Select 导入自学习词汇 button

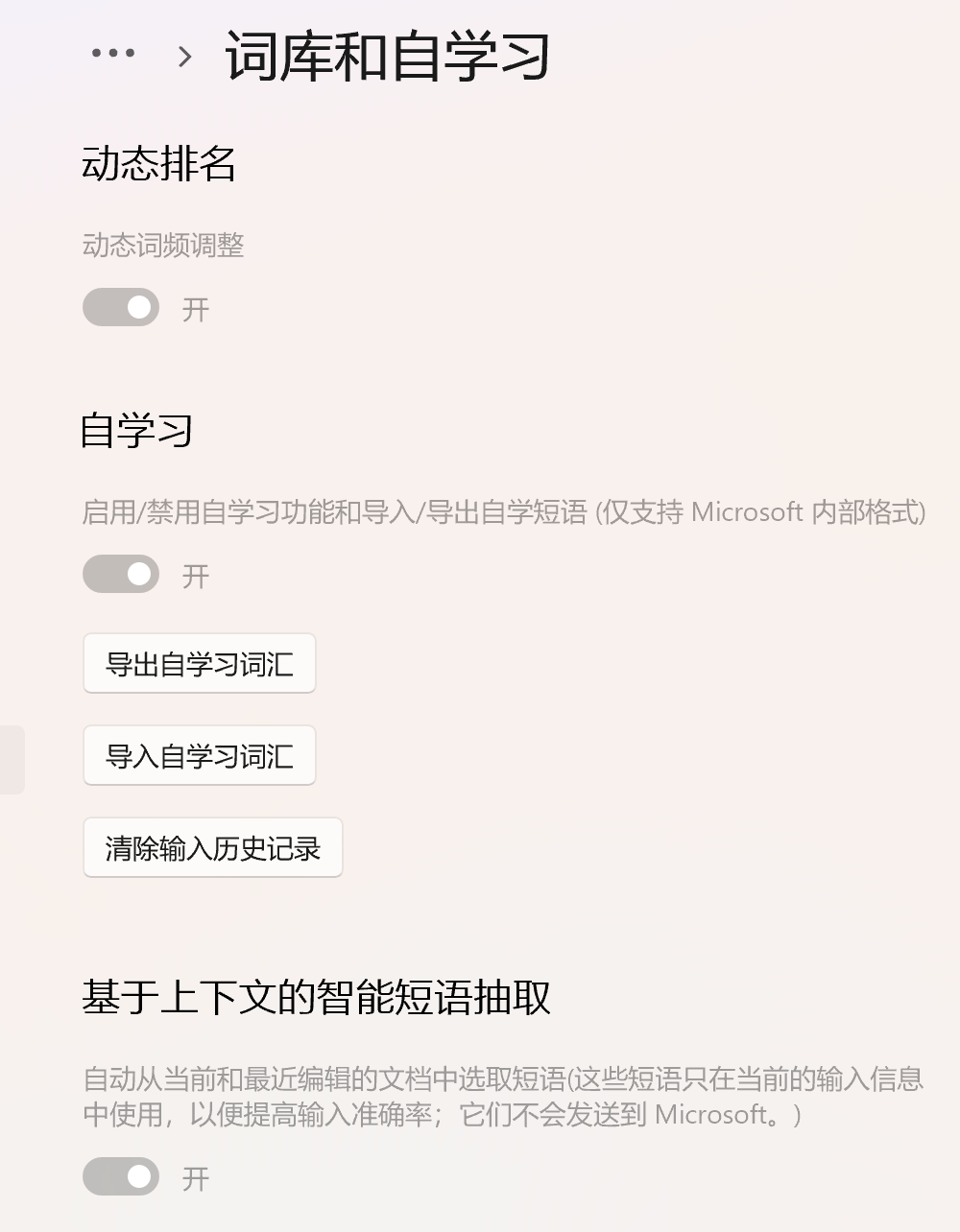pos(200,755)
